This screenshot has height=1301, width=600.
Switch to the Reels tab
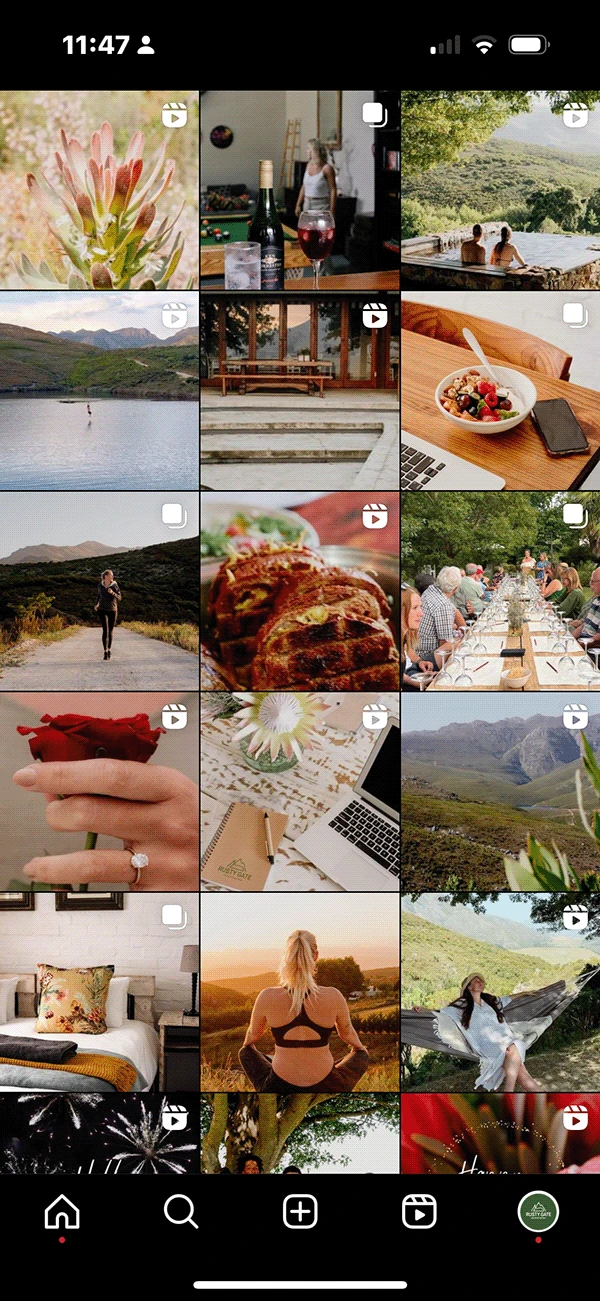[x=419, y=1212]
